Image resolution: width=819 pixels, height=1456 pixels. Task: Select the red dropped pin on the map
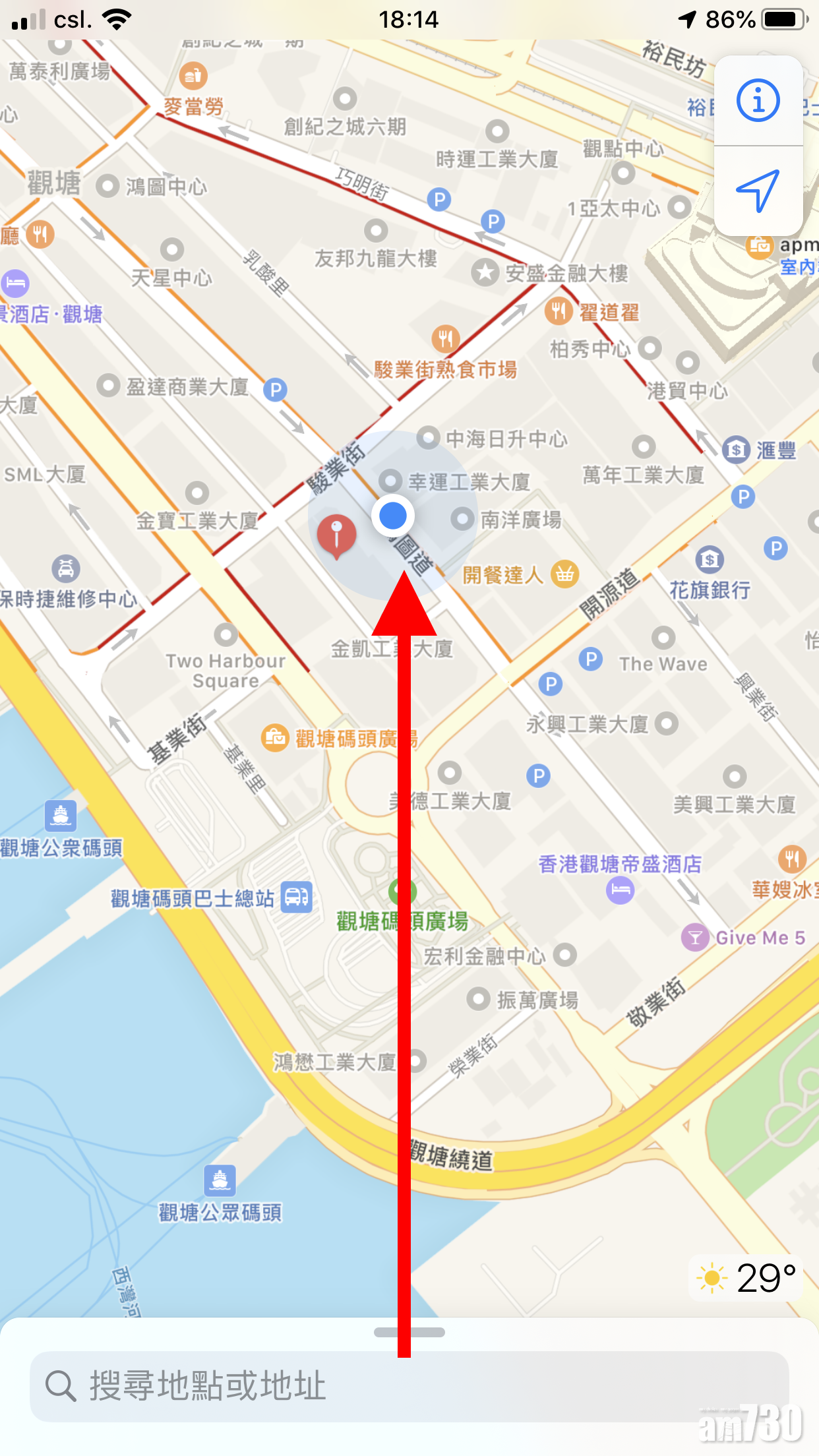coord(336,533)
